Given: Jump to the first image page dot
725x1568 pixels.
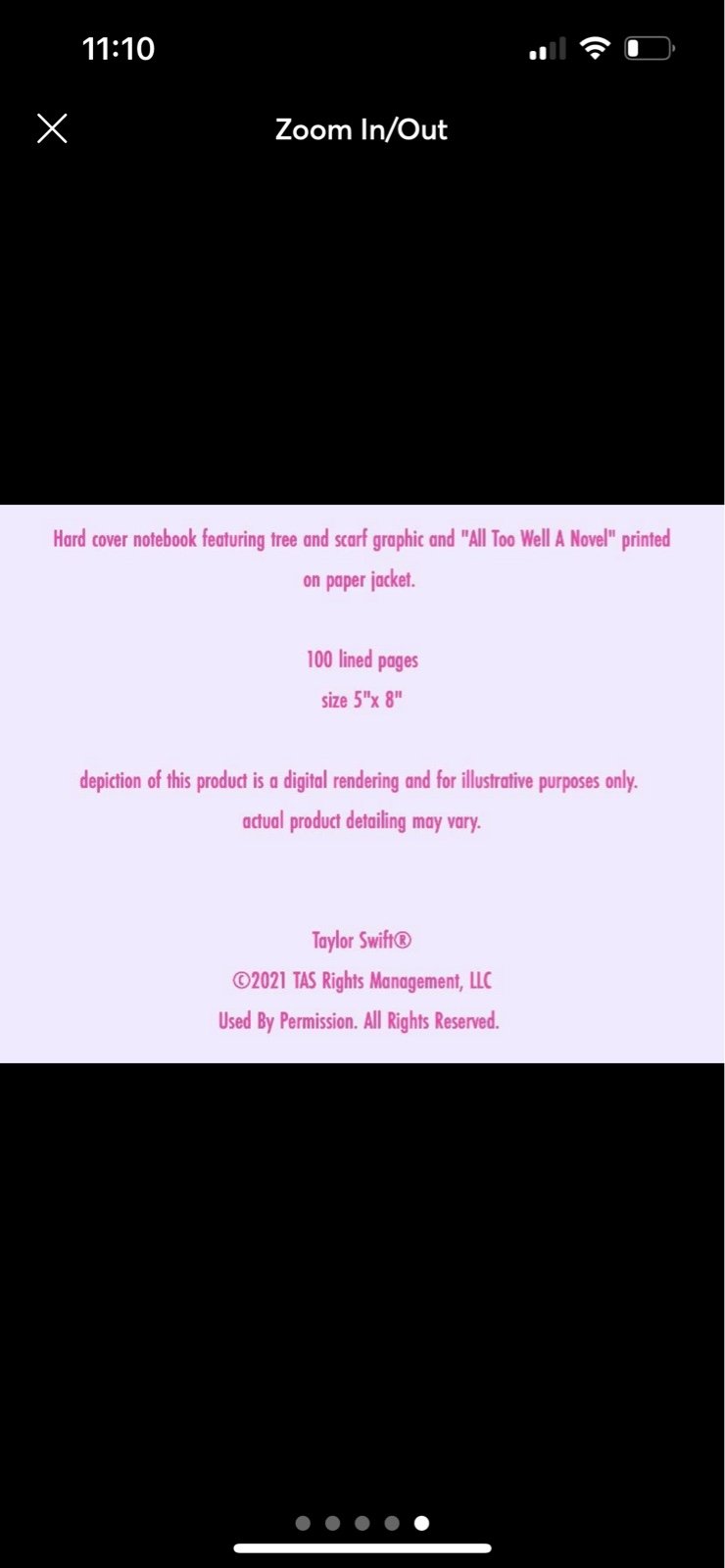Looking at the screenshot, I should coord(303,1523).
